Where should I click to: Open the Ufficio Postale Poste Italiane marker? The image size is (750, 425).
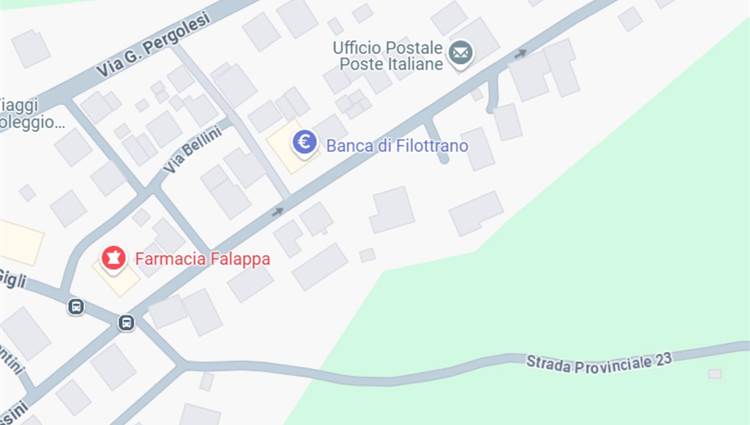click(460, 54)
